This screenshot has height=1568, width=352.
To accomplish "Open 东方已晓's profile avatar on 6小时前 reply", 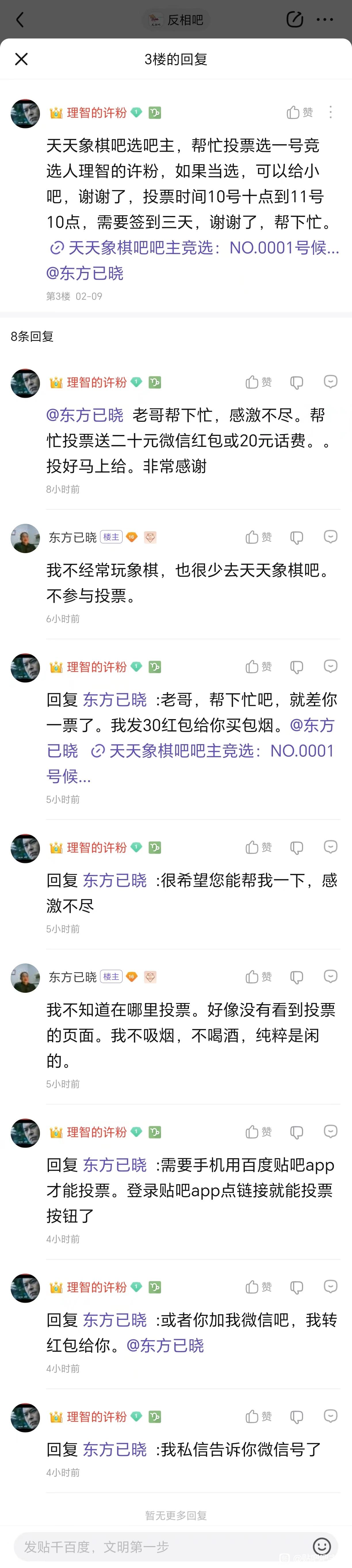I will pos(25,538).
